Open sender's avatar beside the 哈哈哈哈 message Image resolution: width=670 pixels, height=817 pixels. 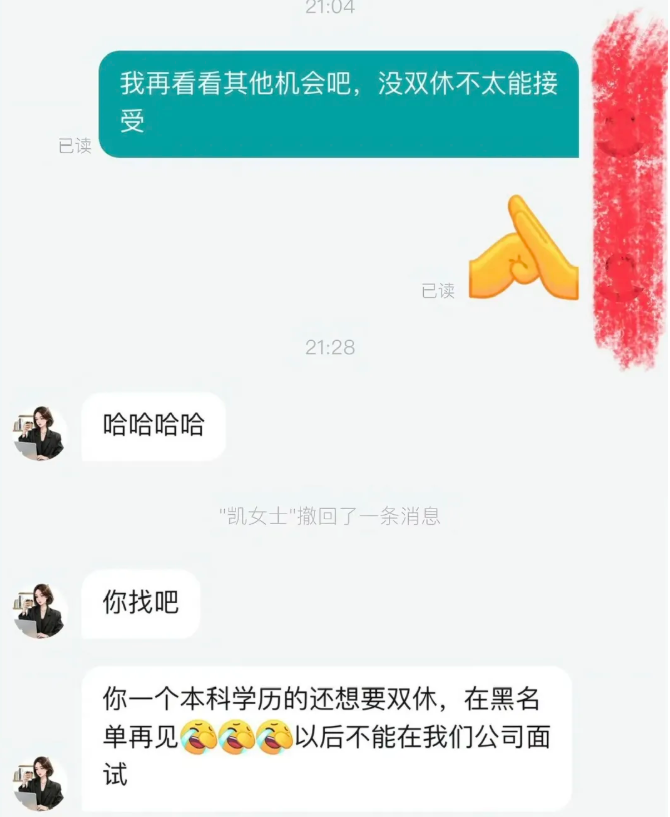click(40, 433)
